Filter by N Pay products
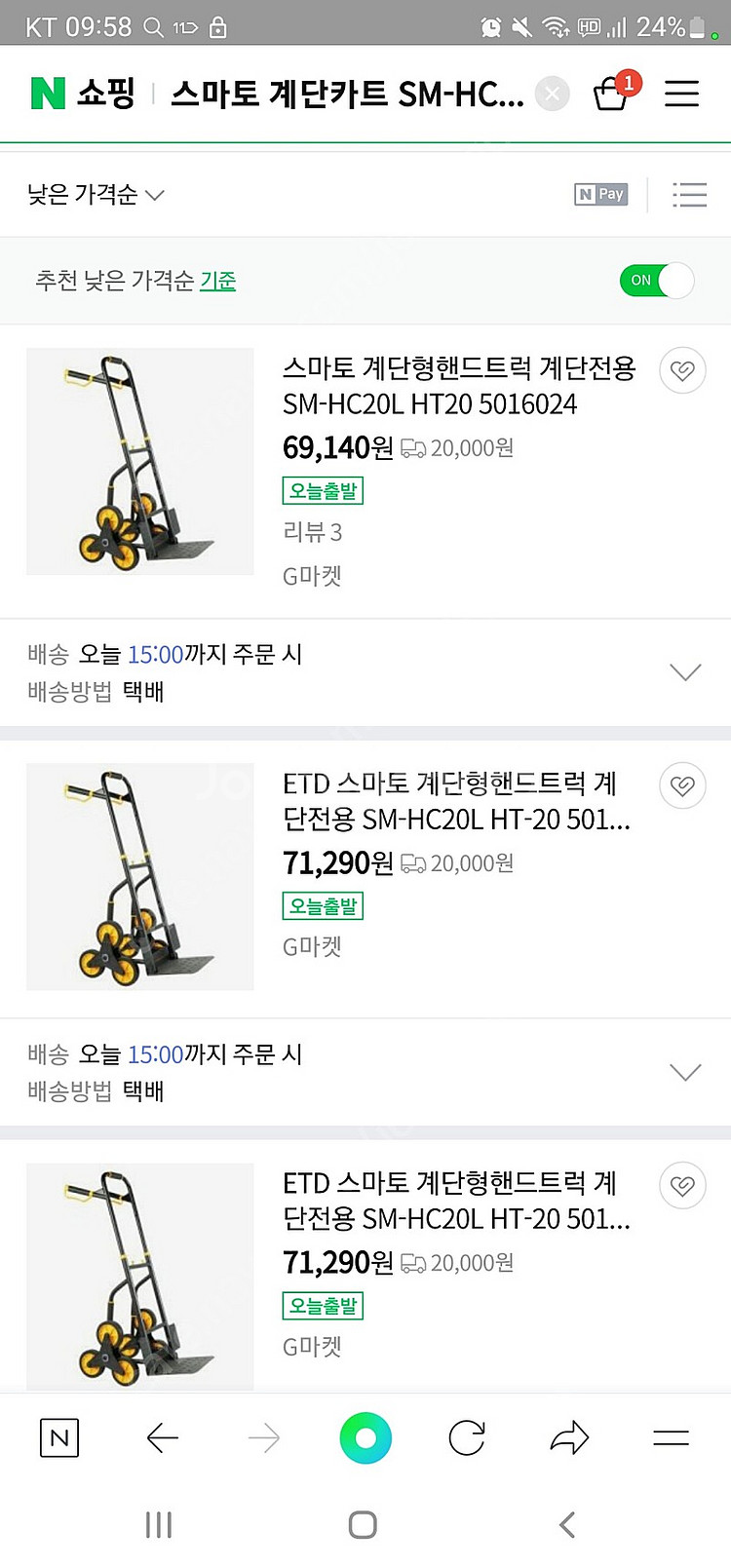 coord(600,194)
